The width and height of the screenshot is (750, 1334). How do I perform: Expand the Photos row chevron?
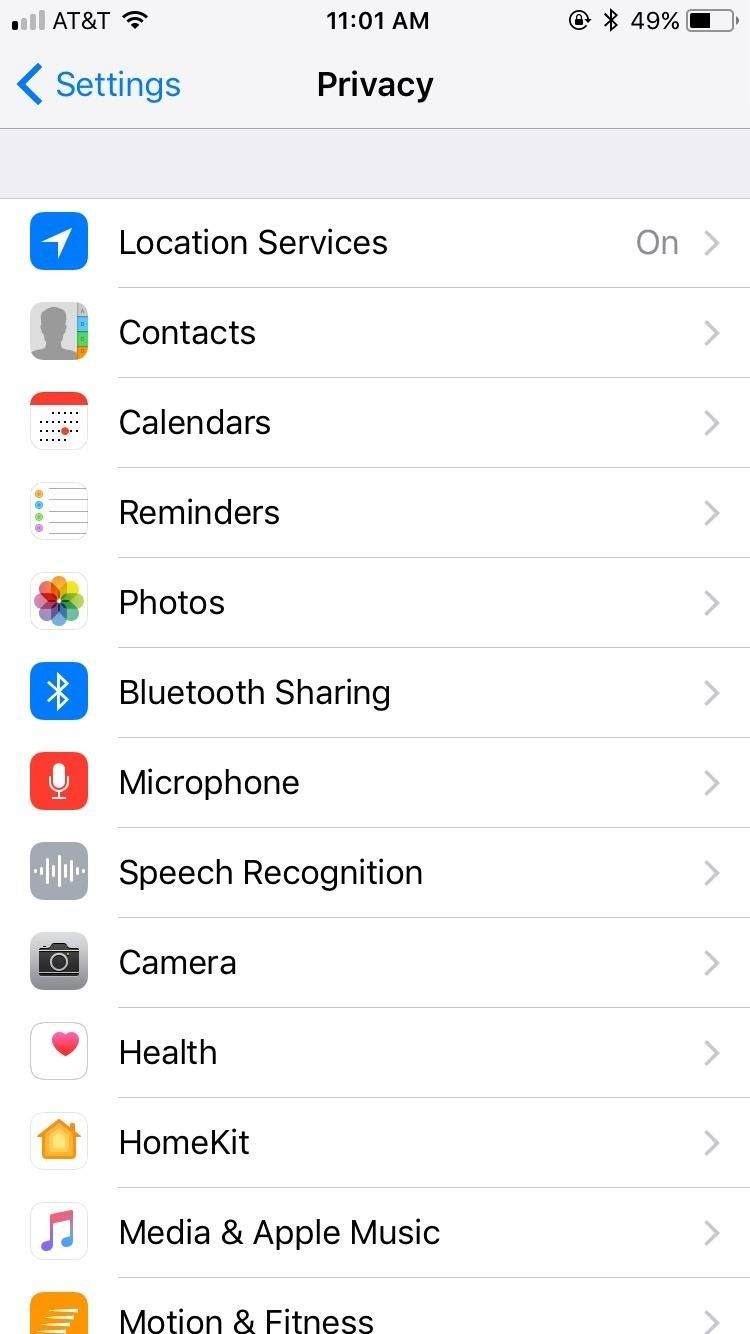712,602
